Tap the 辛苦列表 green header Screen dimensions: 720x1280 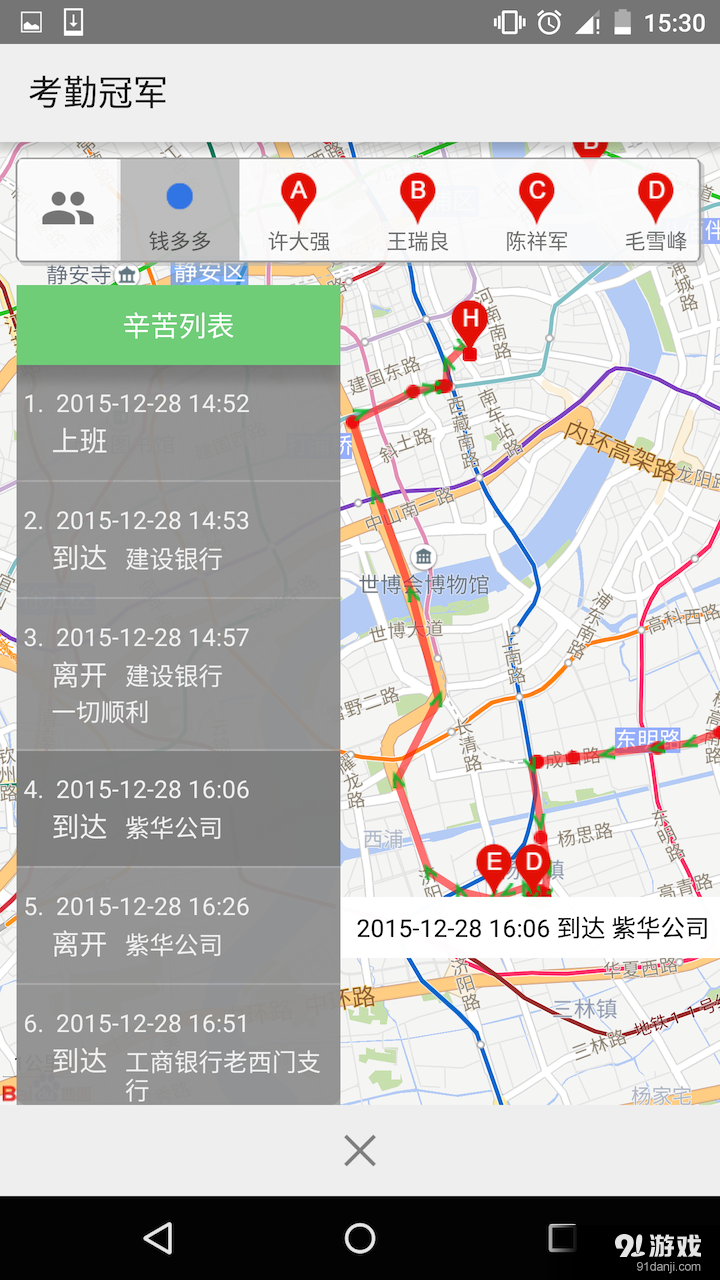pos(178,325)
